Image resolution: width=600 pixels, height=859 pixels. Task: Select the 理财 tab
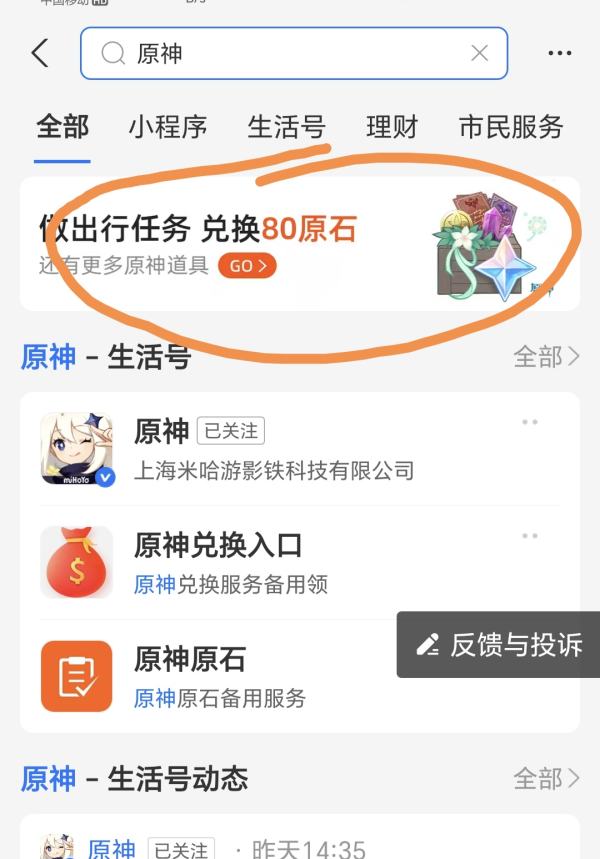point(392,127)
